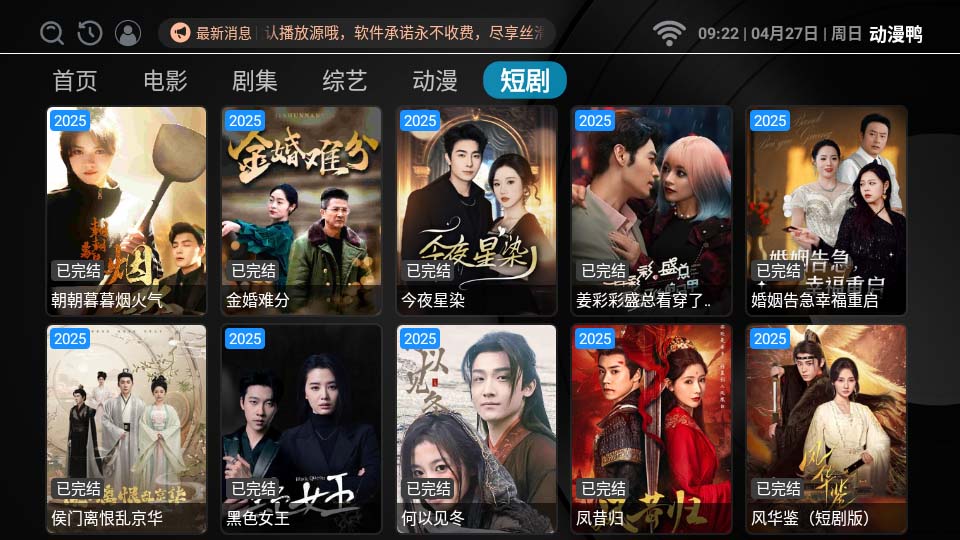Open the drama 婚姻告急幸福重启

[x=826, y=210]
